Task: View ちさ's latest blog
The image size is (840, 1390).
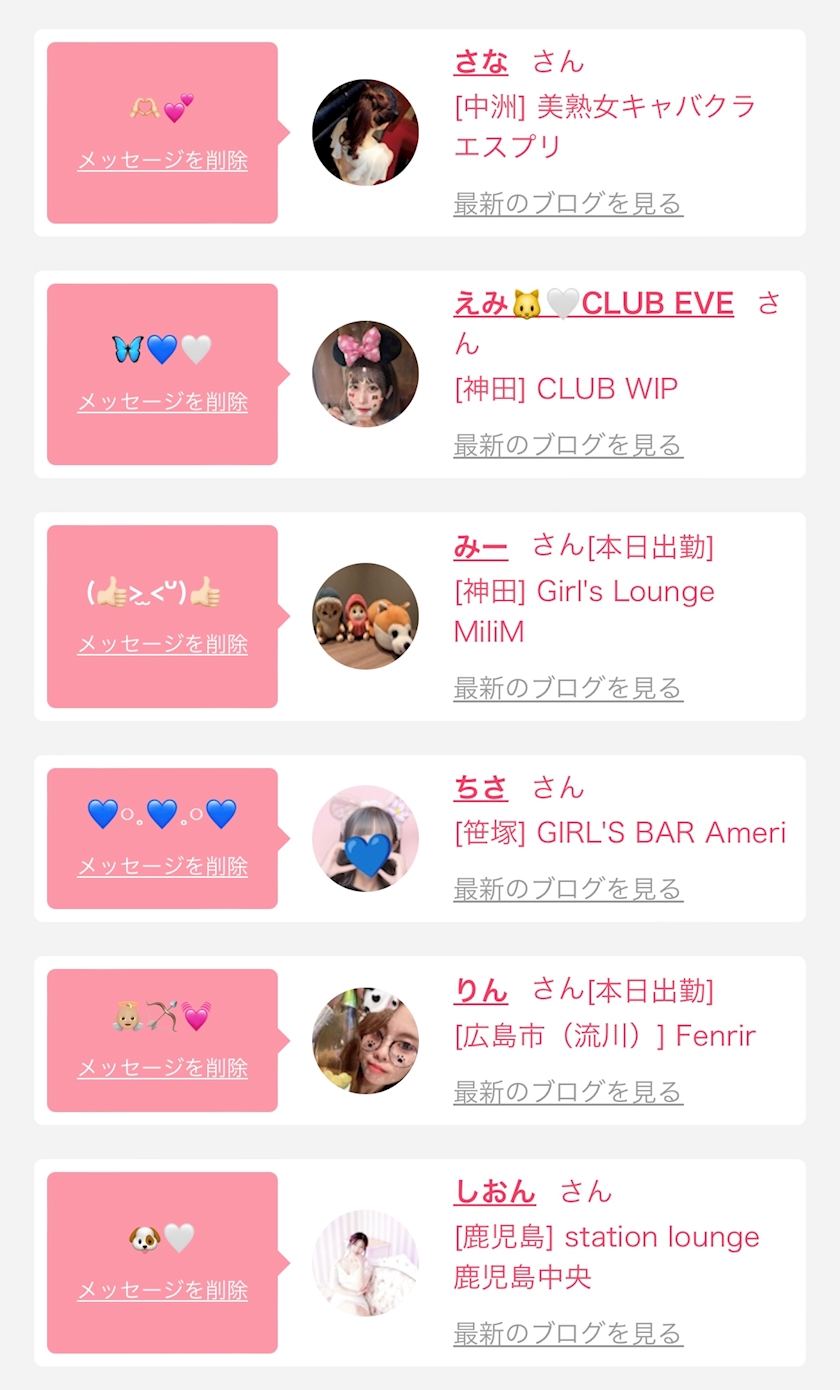Action: (567, 889)
